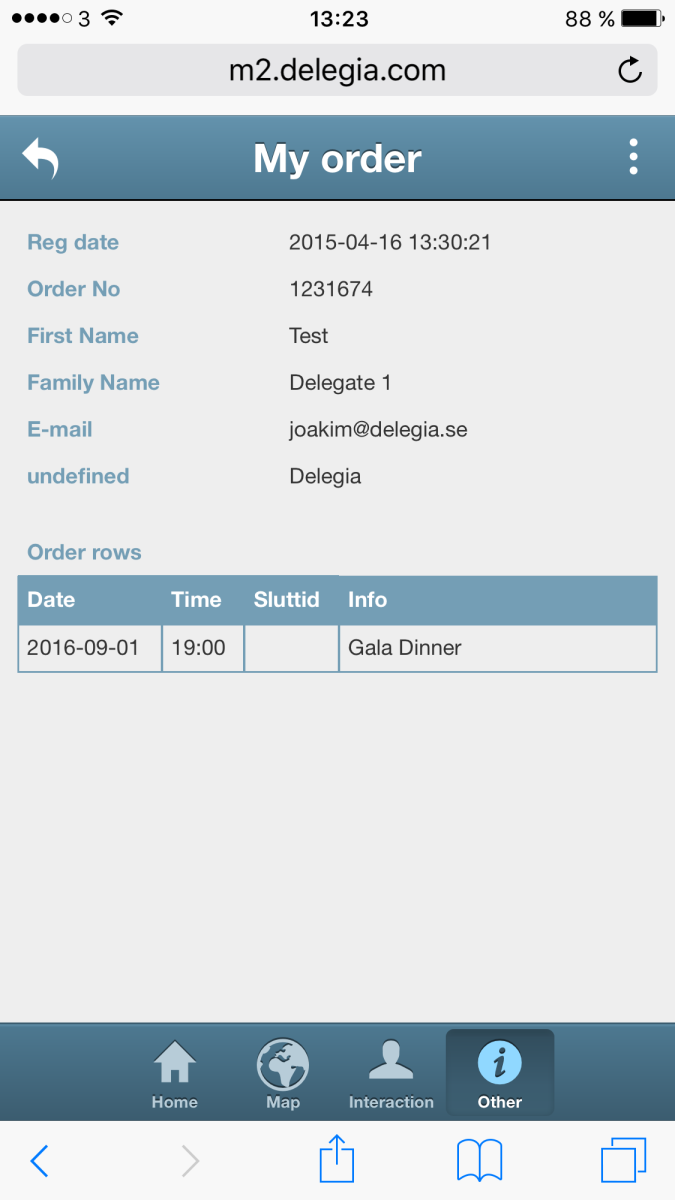The height and width of the screenshot is (1200, 675).
Task: Go back using the header arrow
Action: click(x=41, y=158)
